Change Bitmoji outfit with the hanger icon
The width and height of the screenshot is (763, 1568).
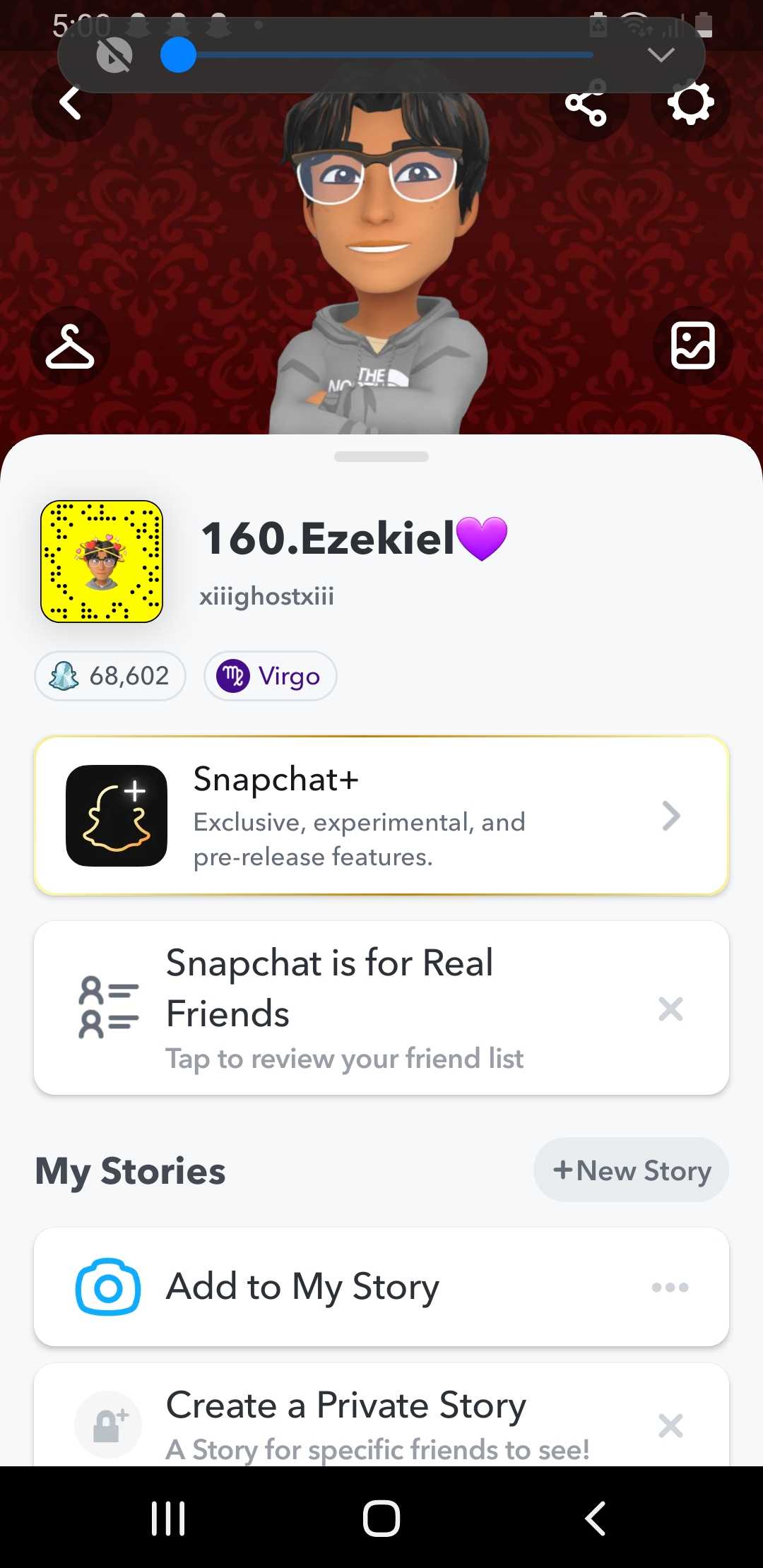click(x=70, y=346)
